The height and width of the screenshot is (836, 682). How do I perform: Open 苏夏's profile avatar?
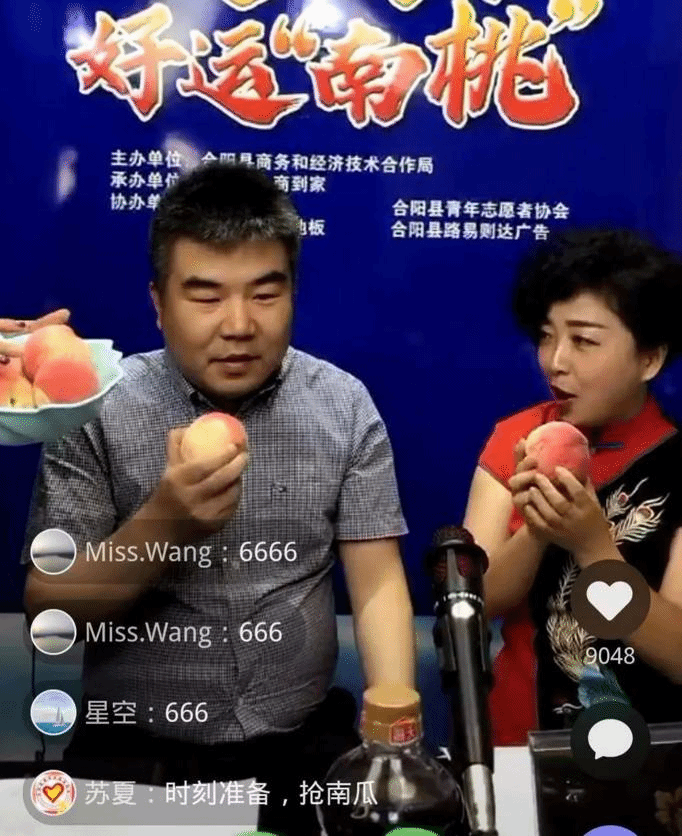53,793
